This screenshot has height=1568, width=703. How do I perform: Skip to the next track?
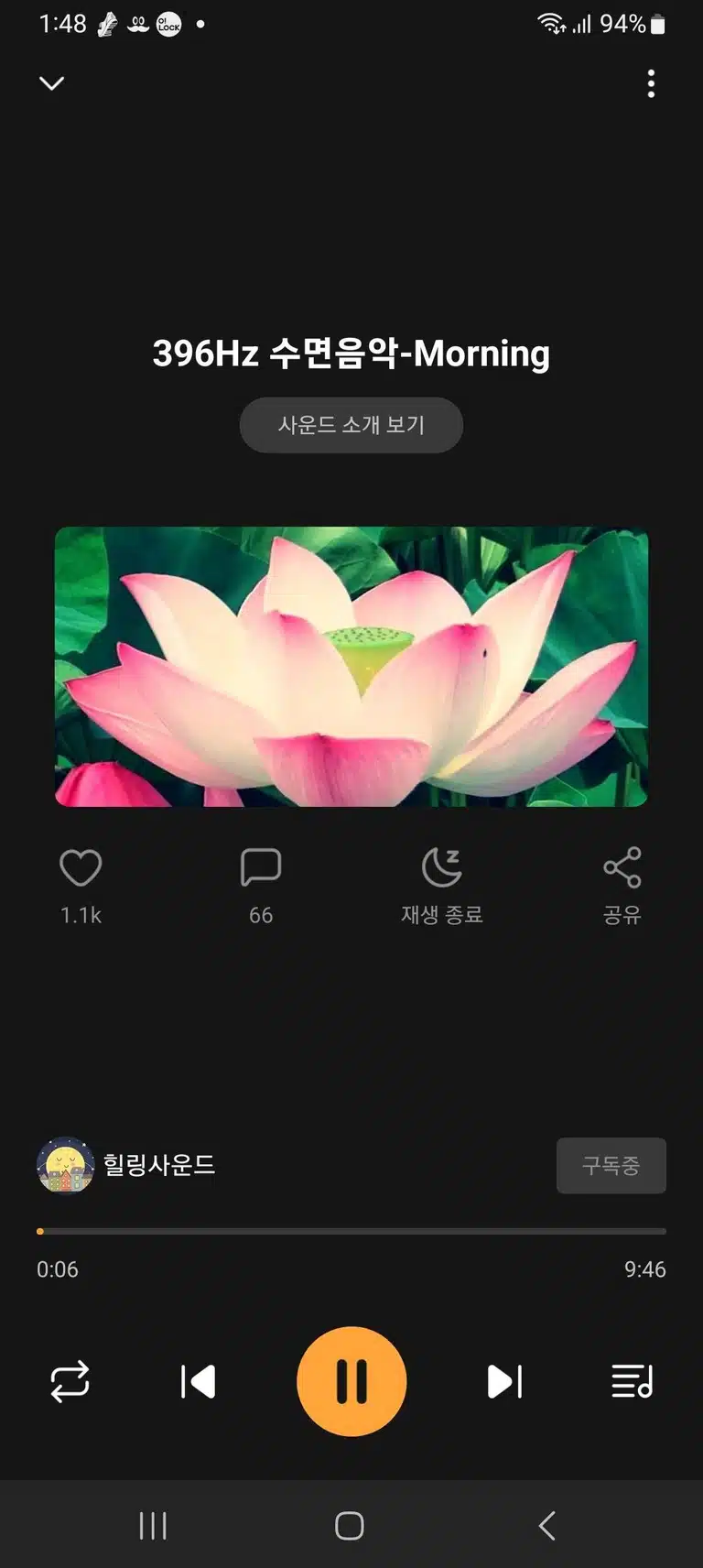tap(505, 1381)
